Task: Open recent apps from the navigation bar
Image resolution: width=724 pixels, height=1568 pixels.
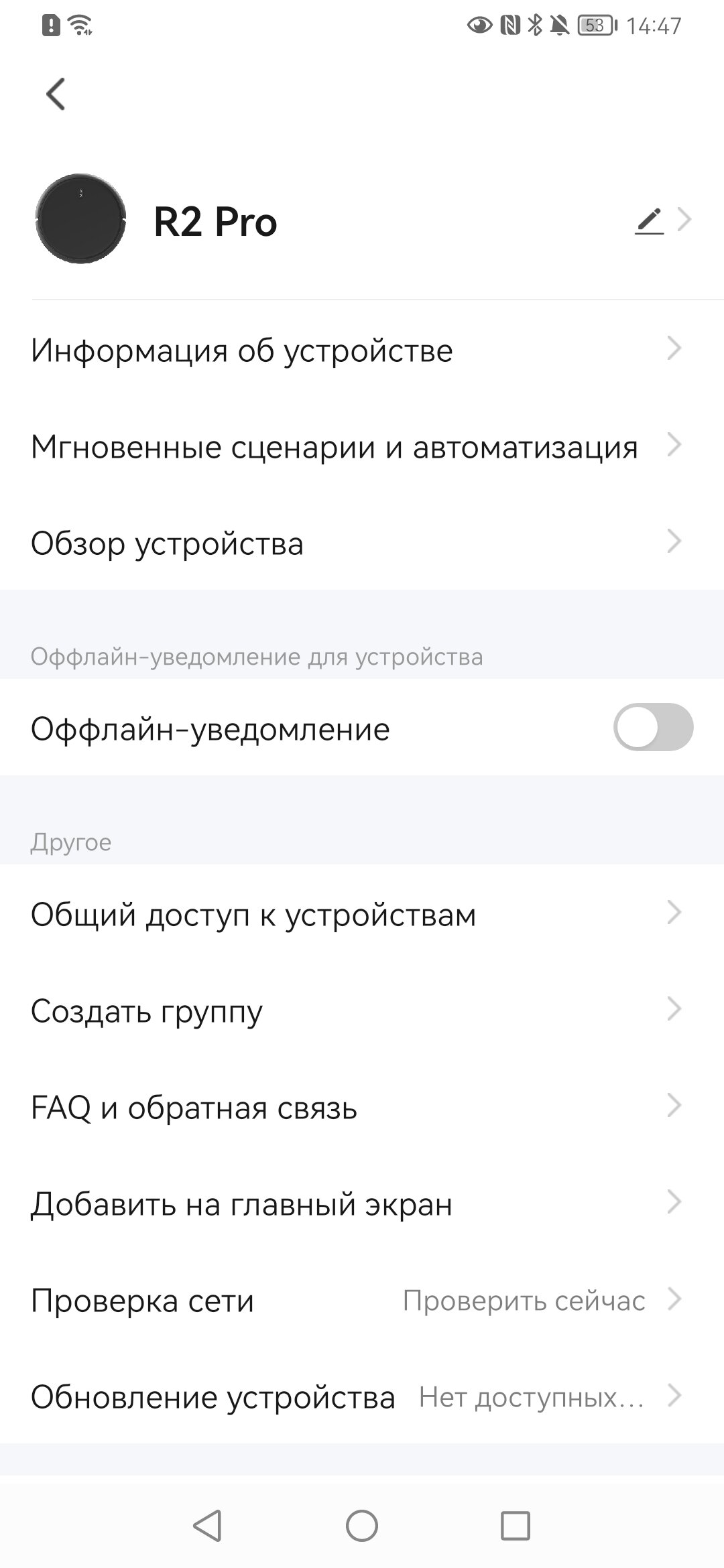Action: 516,1526
